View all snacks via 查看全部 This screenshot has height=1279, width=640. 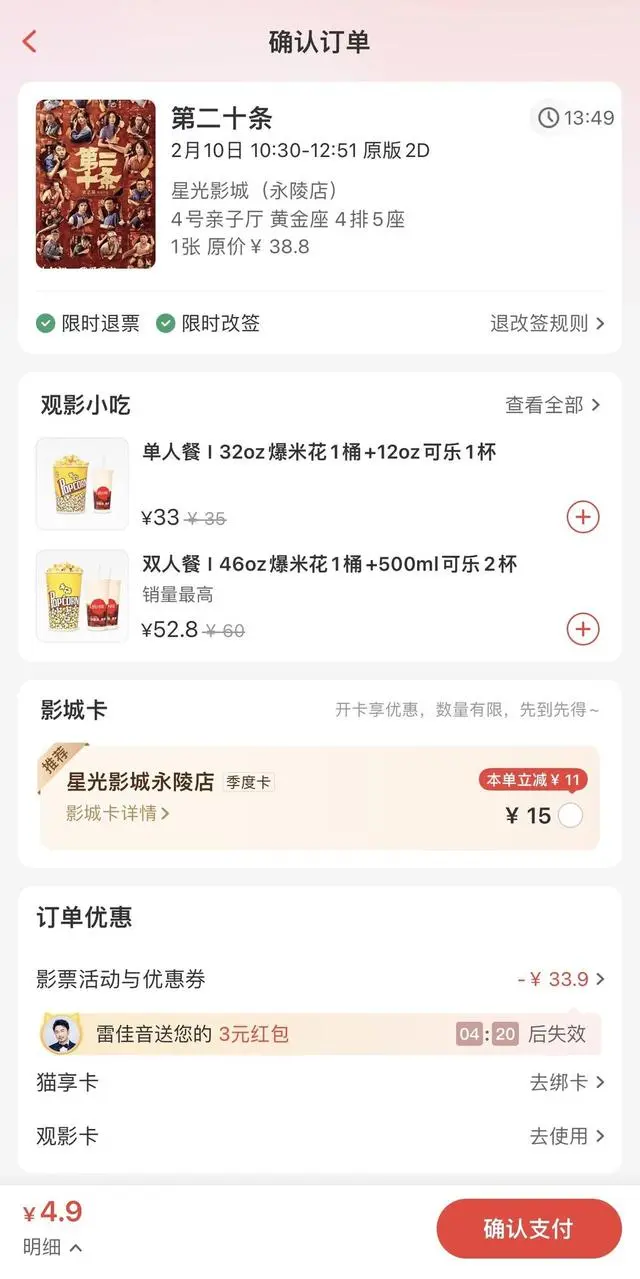553,405
